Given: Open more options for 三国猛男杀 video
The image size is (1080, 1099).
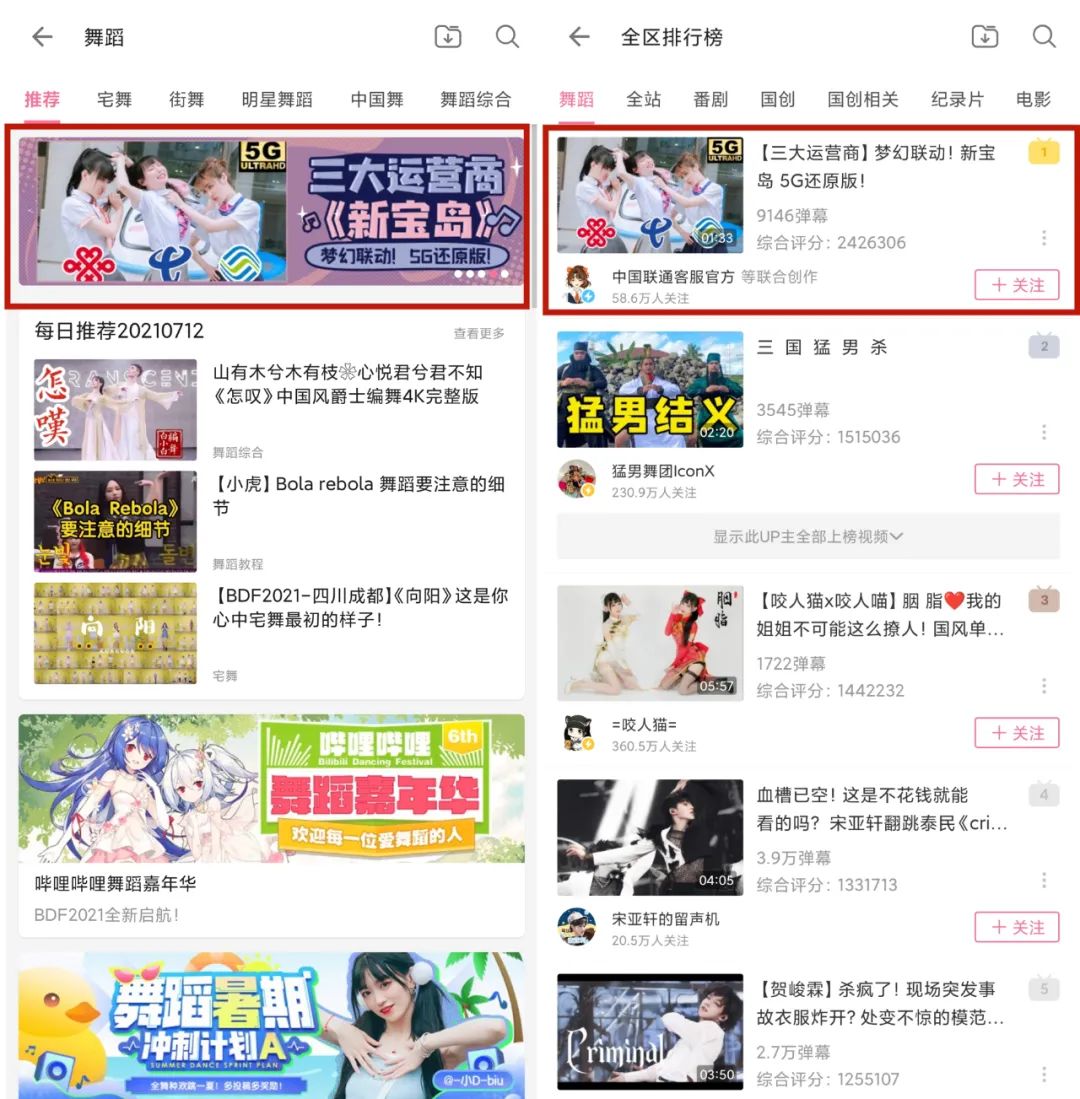Looking at the screenshot, I should pyautogui.click(x=1044, y=432).
